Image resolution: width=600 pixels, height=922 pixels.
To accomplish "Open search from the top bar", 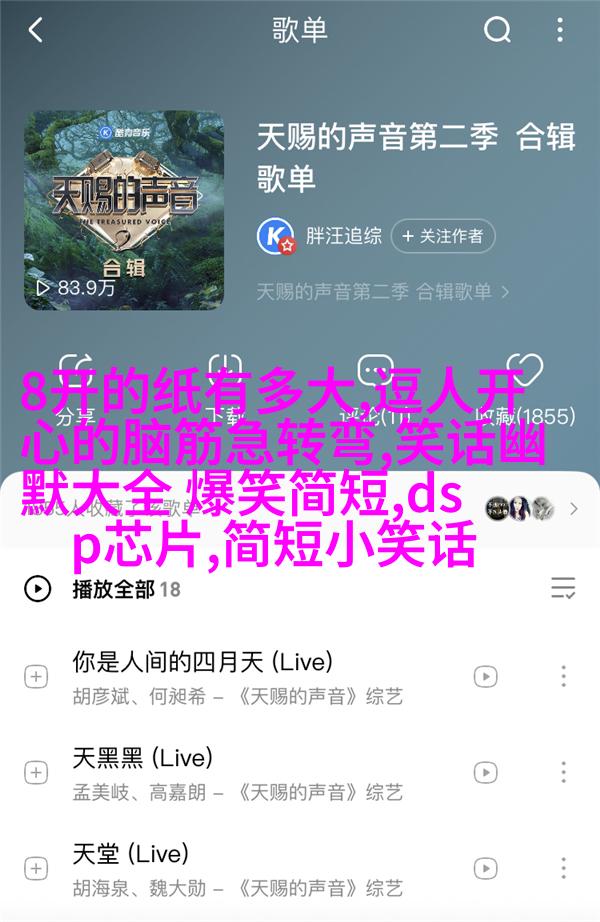I will coord(496,31).
